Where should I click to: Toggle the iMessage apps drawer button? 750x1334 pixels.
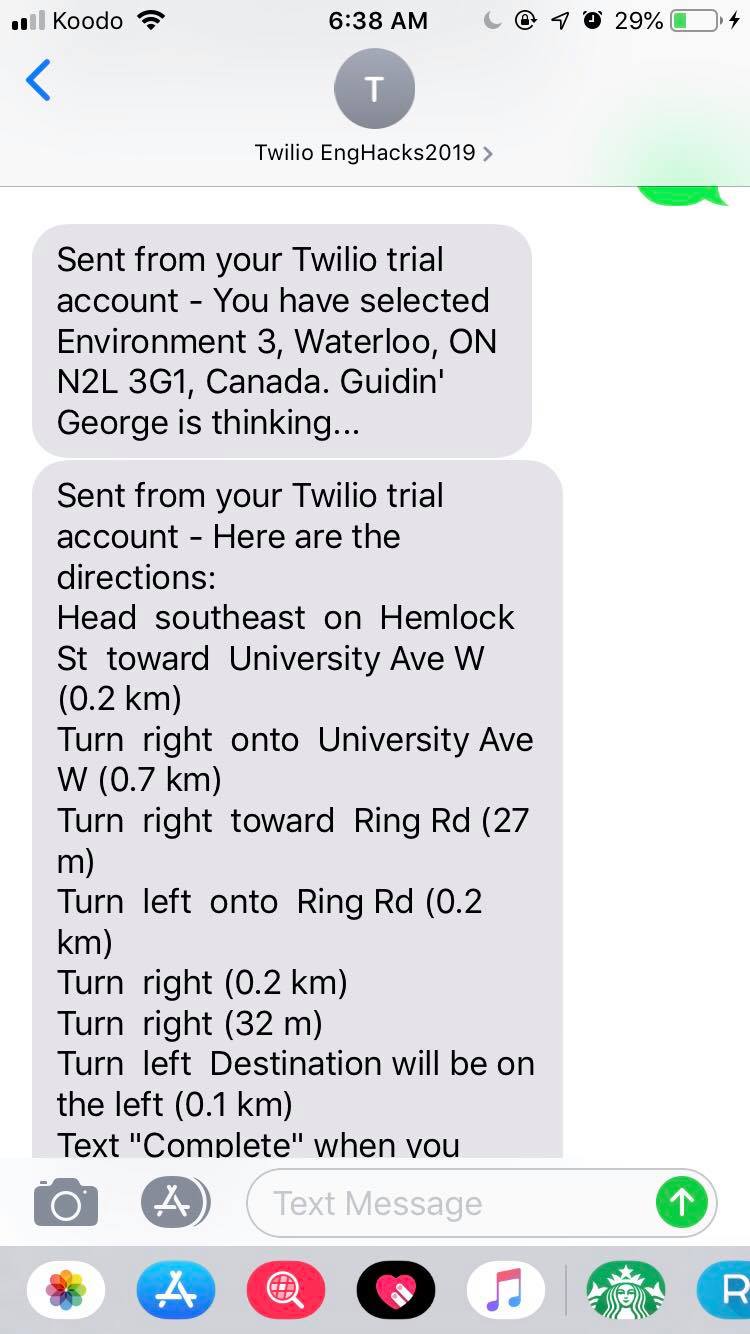coord(175,1203)
